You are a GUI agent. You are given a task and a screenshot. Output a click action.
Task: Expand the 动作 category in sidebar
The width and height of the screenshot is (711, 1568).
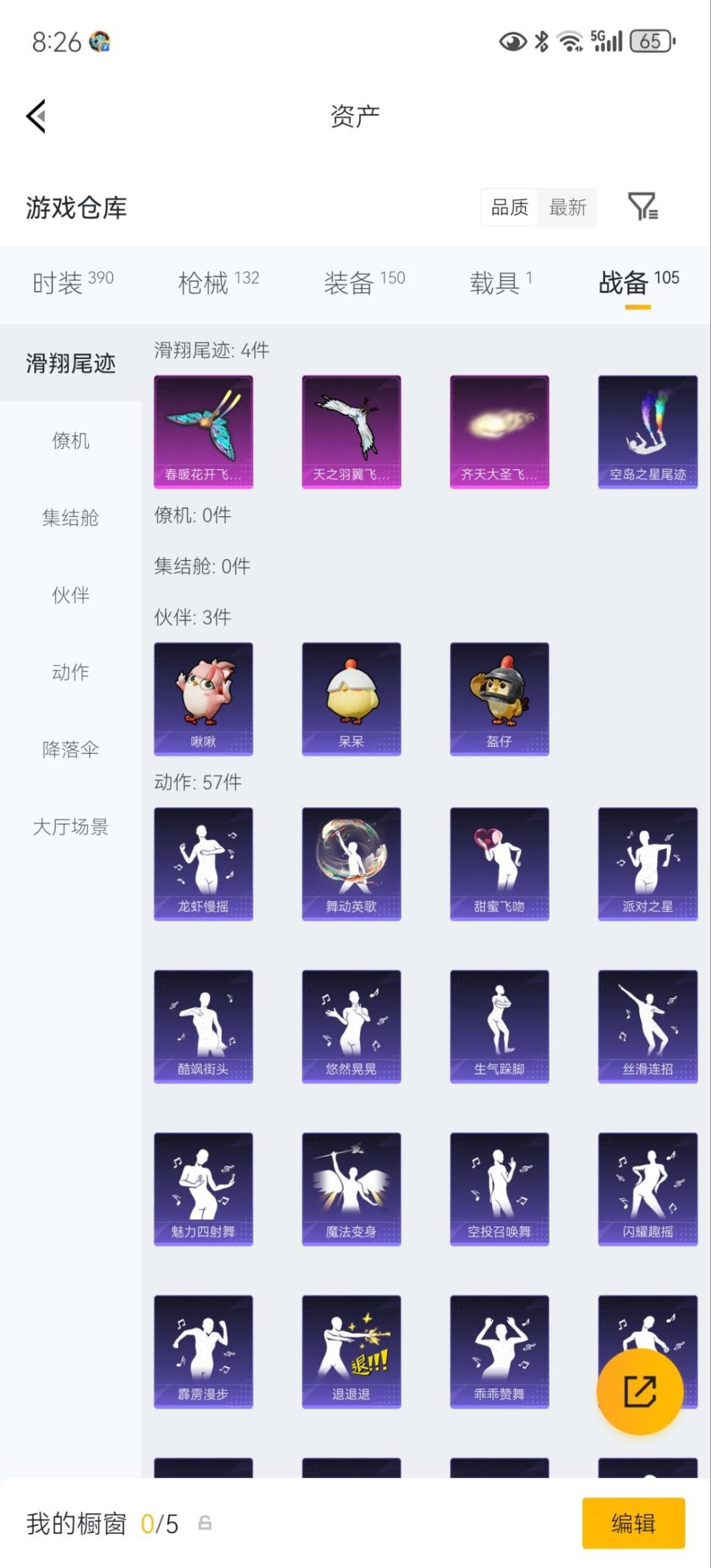(70, 672)
